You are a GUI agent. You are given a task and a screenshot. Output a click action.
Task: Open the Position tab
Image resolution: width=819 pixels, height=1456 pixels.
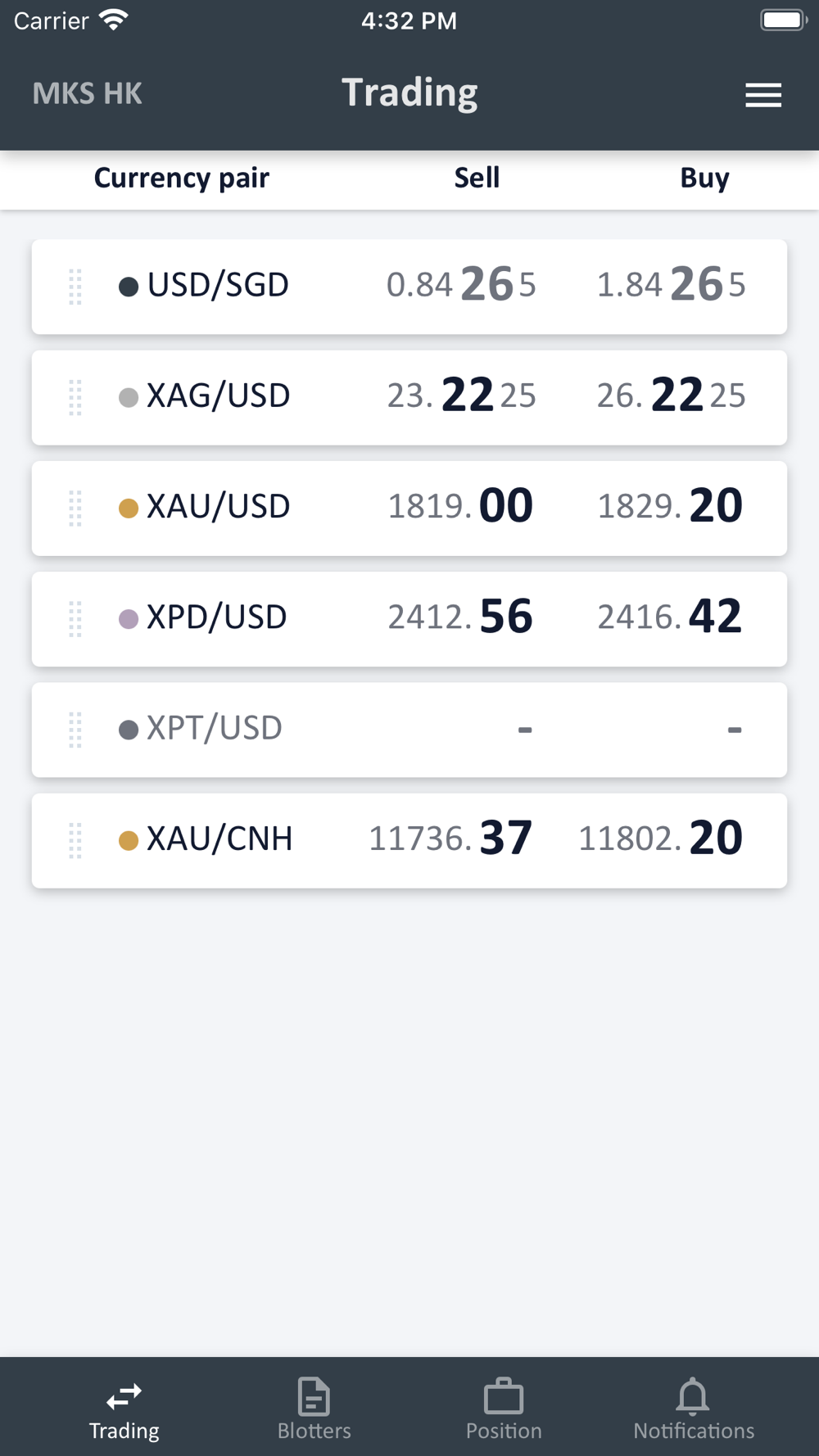(x=504, y=1408)
